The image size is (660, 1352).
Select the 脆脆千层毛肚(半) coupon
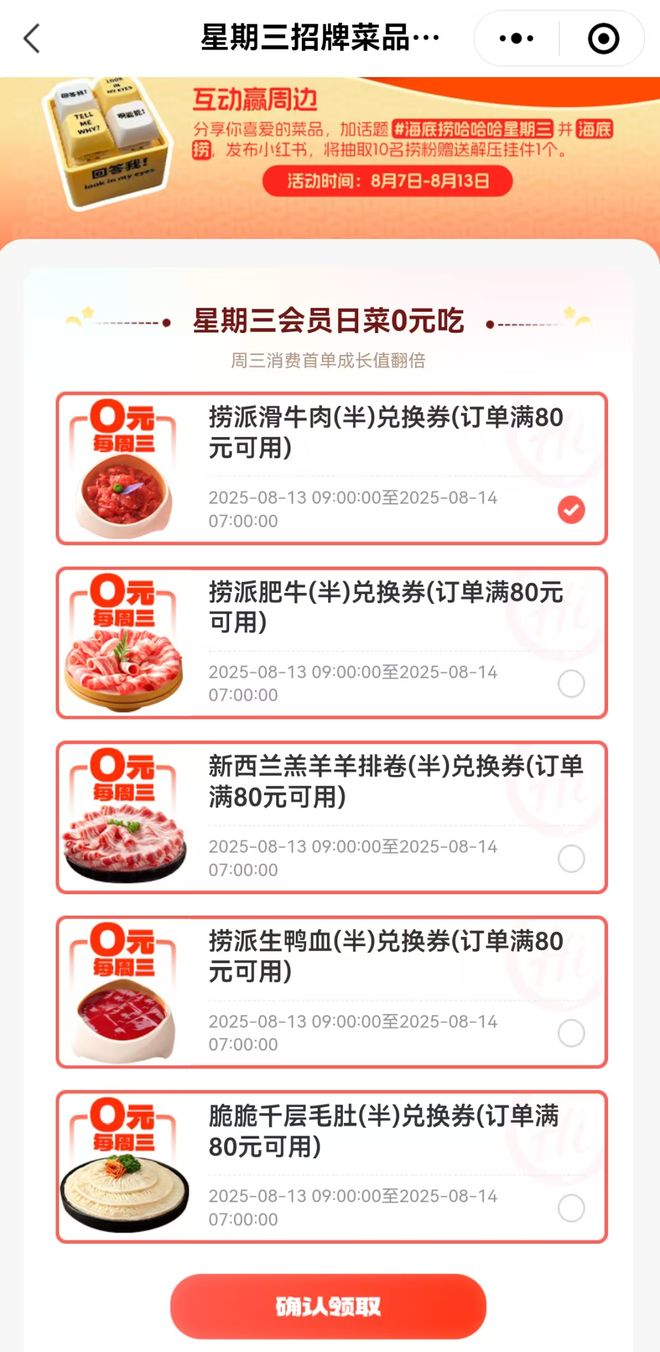(x=571, y=1208)
